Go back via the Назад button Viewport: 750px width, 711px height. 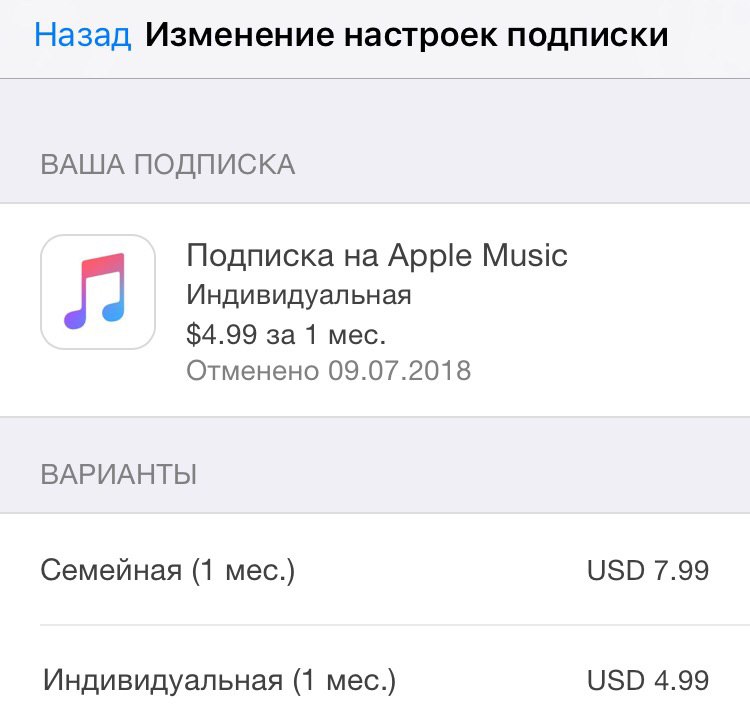tap(82, 36)
